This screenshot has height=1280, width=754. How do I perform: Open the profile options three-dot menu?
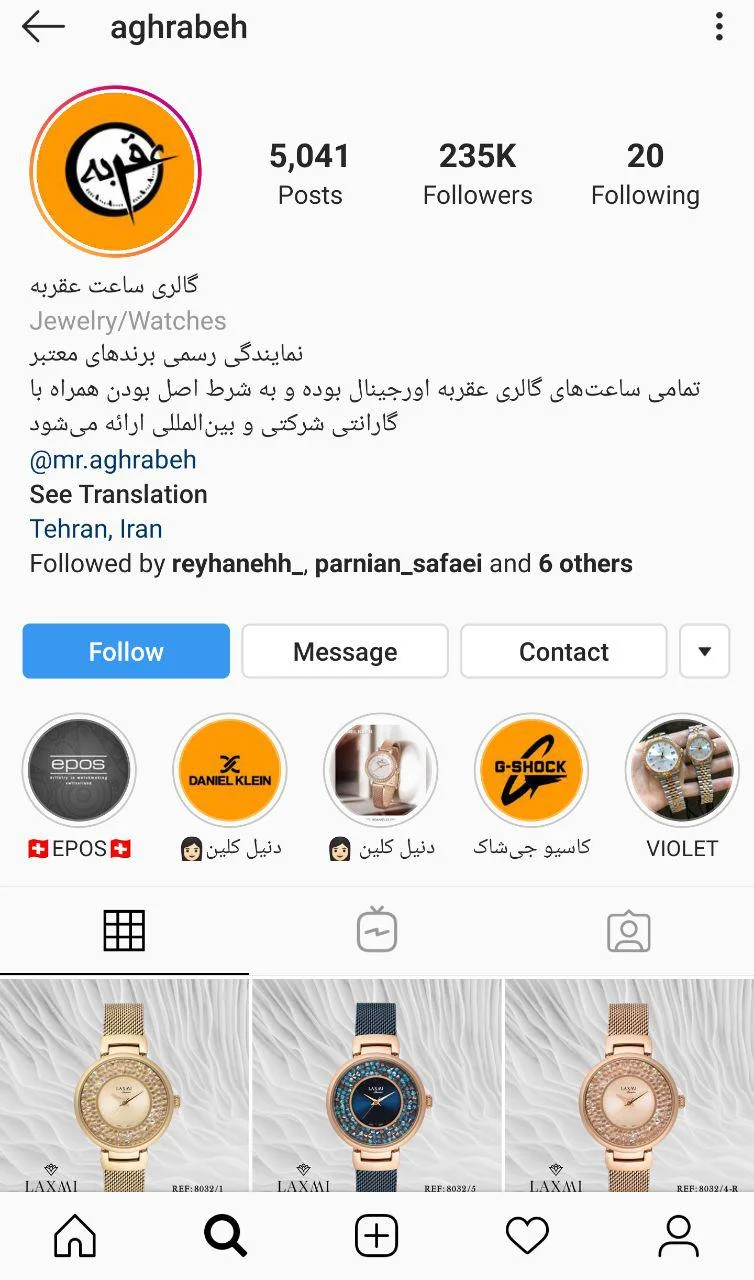tap(718, 27)
